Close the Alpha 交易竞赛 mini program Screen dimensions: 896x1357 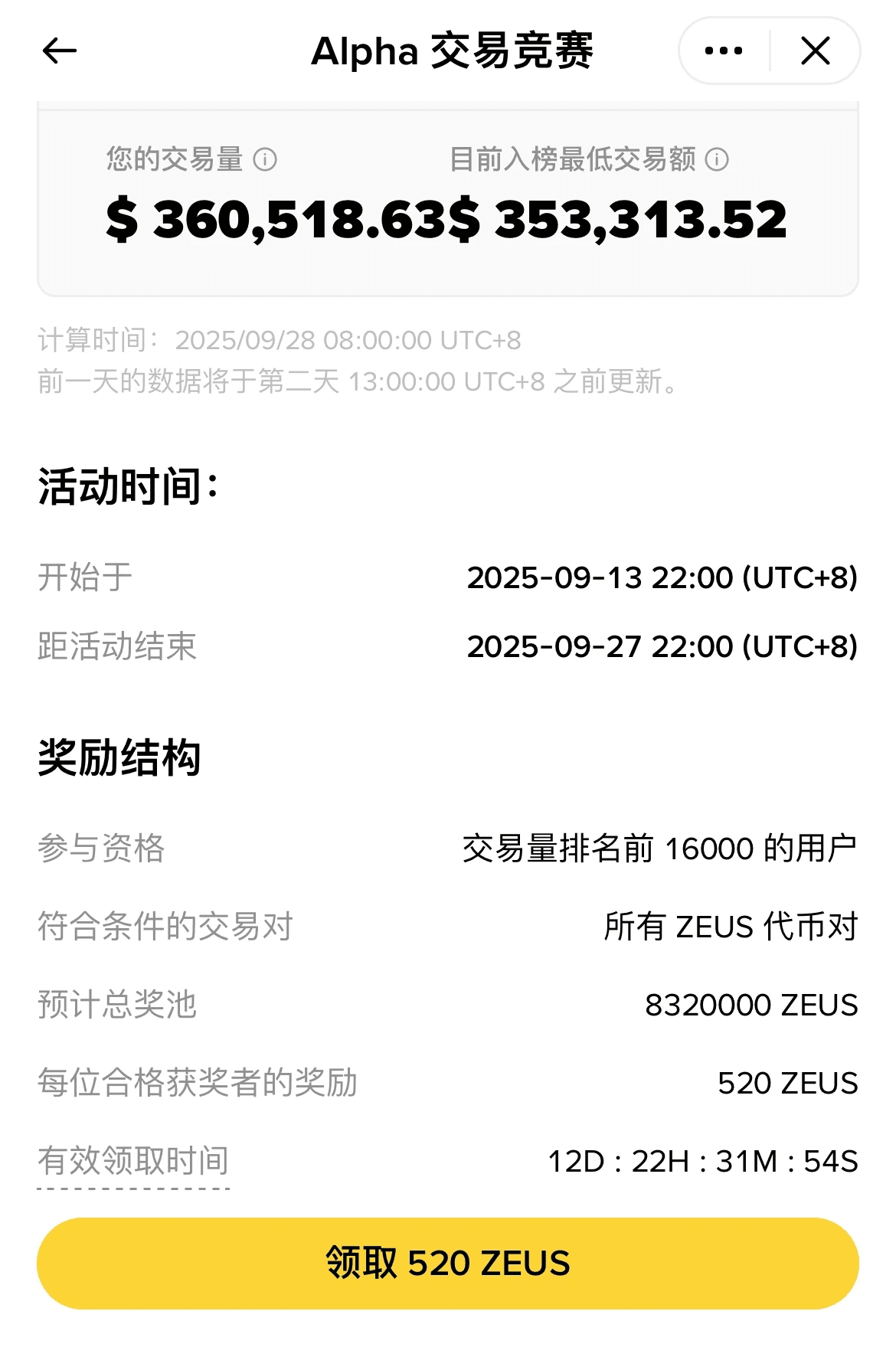(815, 51)
